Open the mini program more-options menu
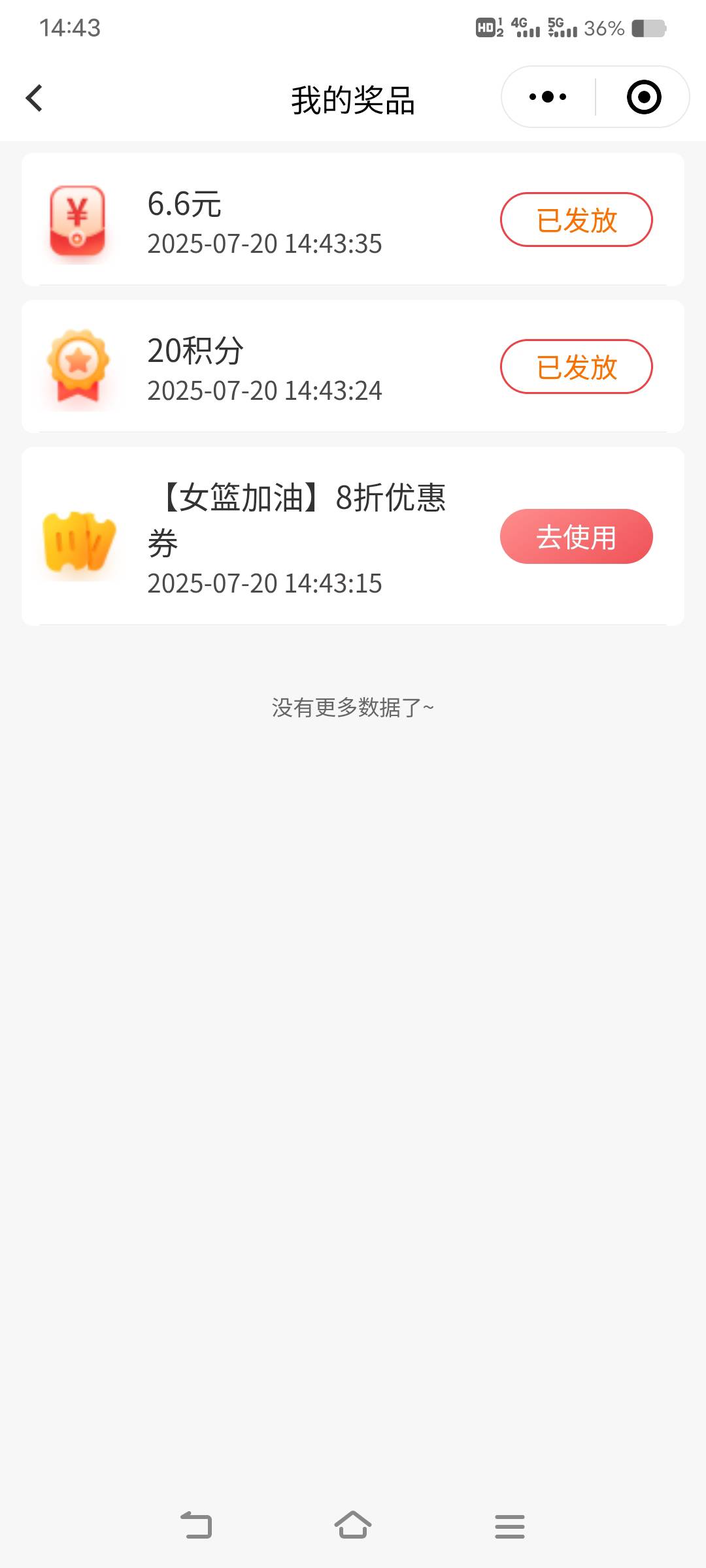The height and width of the screenshot is (1568, 706). [548, 97]
